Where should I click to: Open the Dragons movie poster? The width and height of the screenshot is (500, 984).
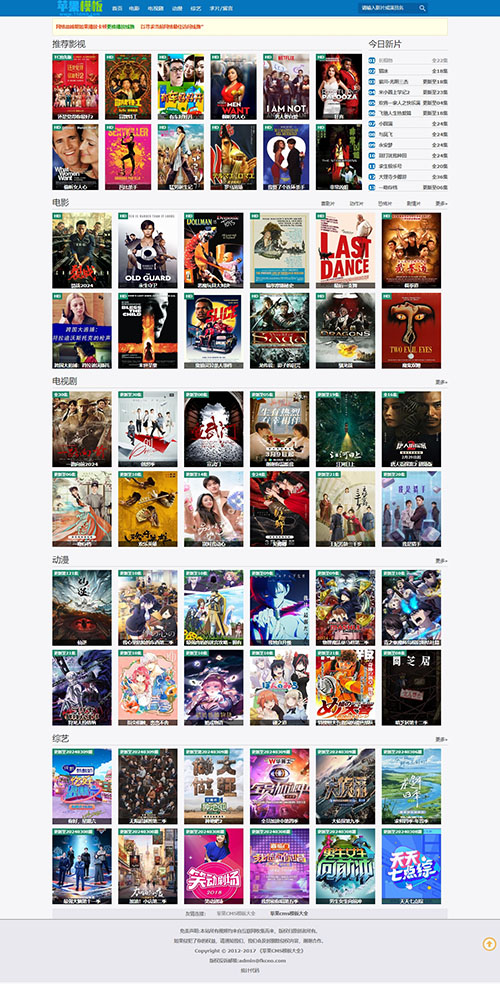coord(345,331)
